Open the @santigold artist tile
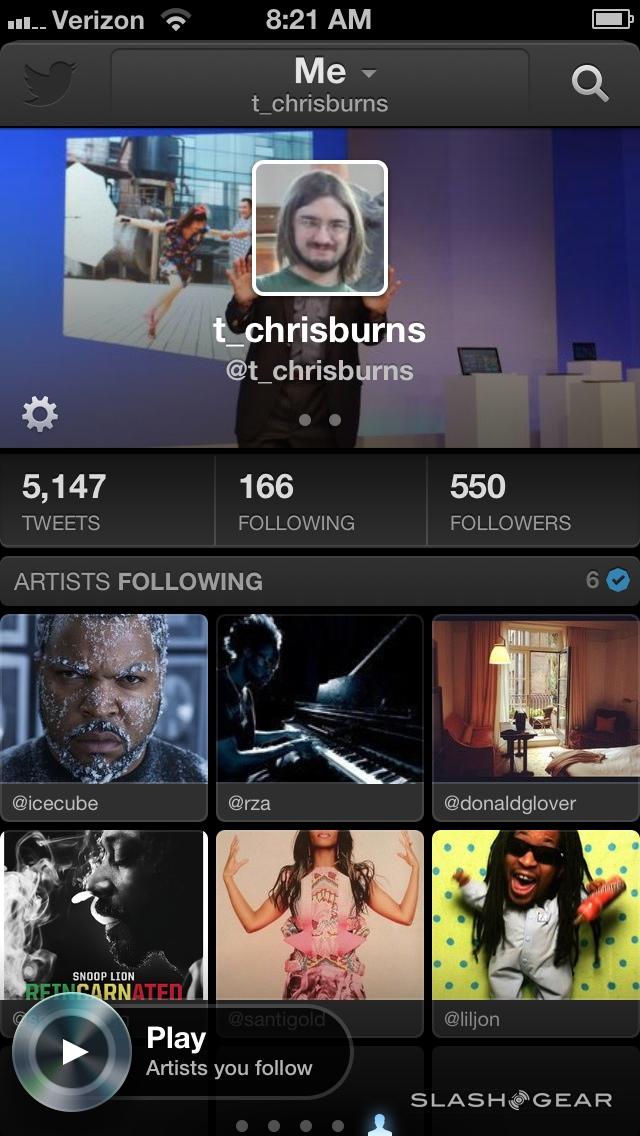Image resolution: width=640 pixels, height=1136 pixels. click(320, 915)
